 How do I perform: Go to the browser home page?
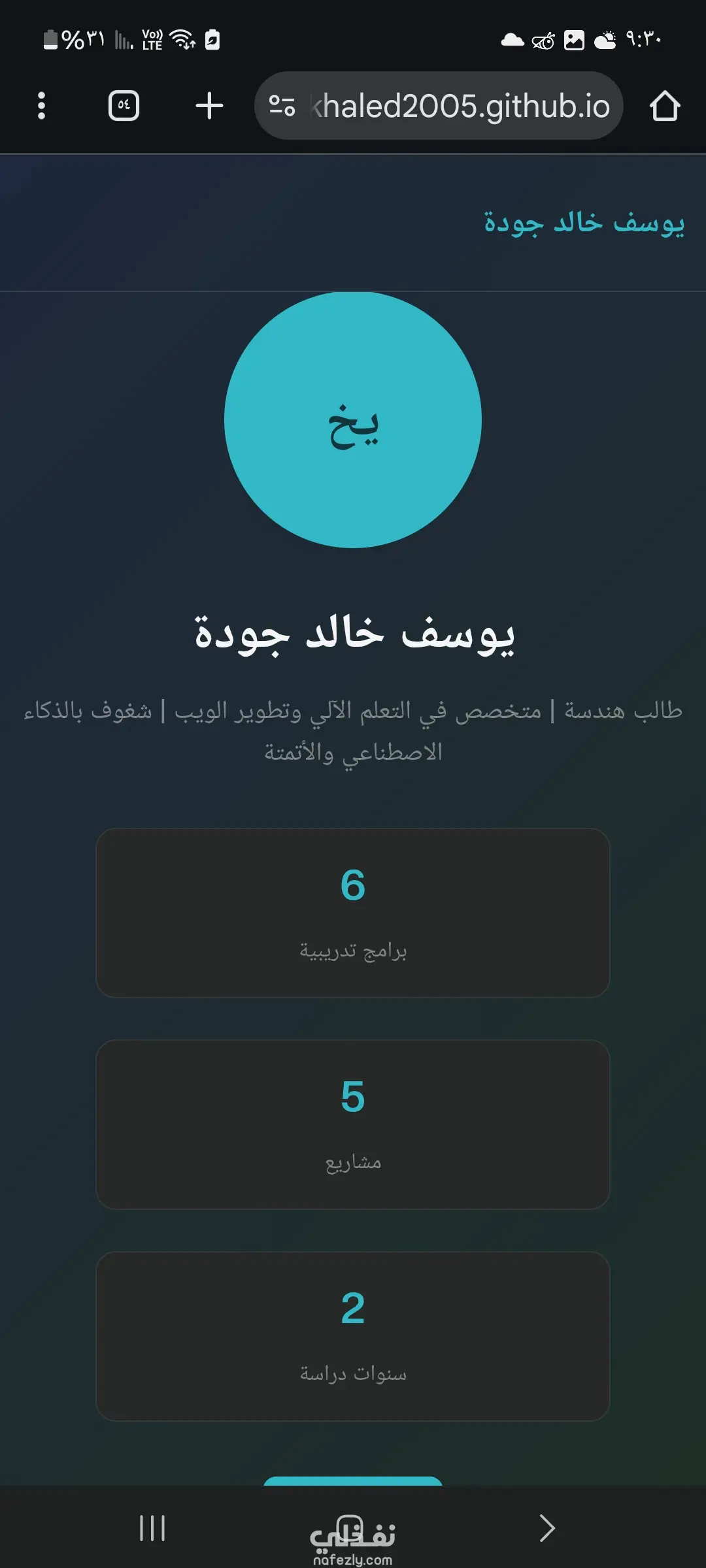pos(665,106)
